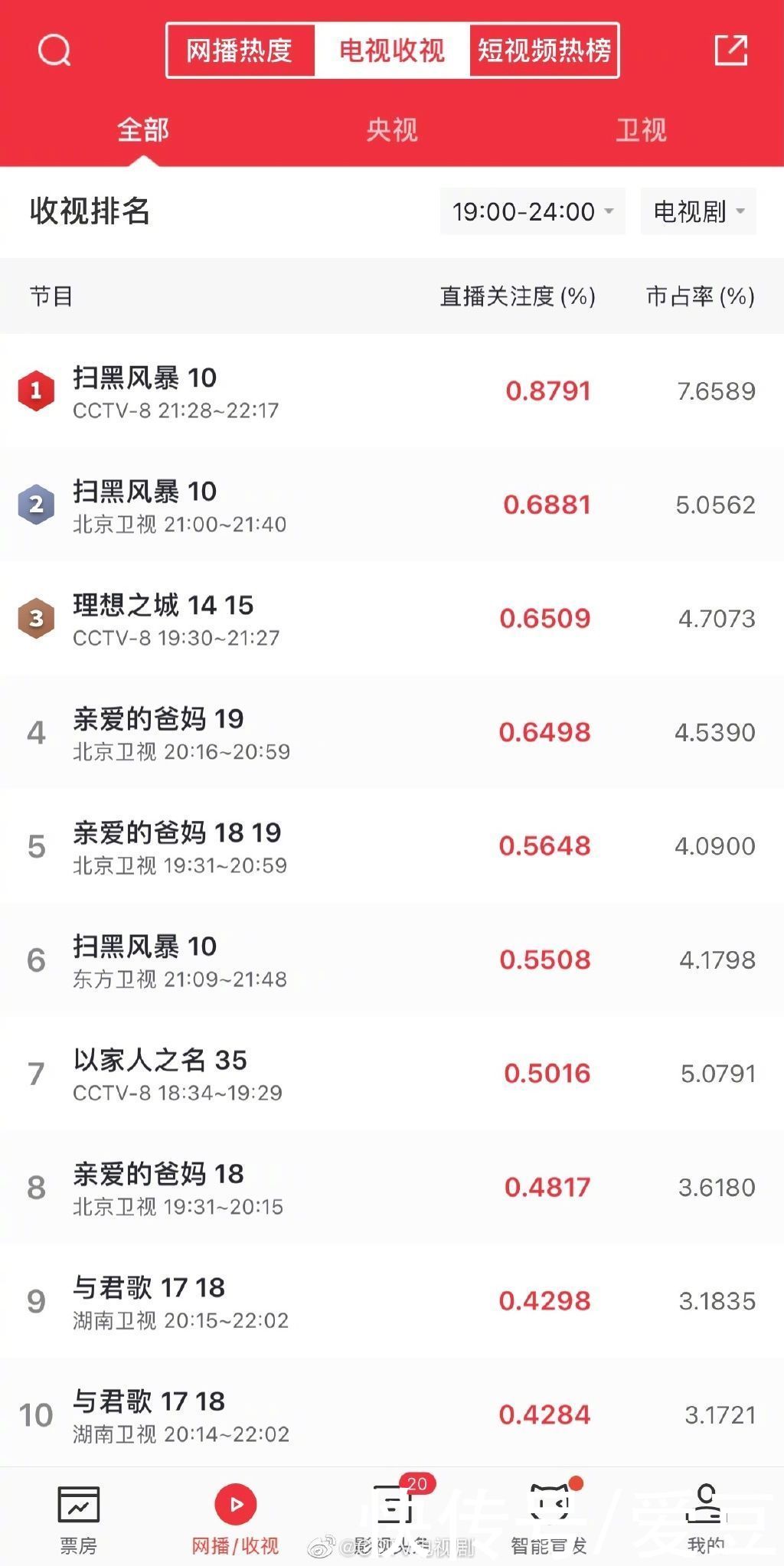The image size is (784, 1566).
Task: Click the 网播/收视 play icon
Action: pos(235,1502)
